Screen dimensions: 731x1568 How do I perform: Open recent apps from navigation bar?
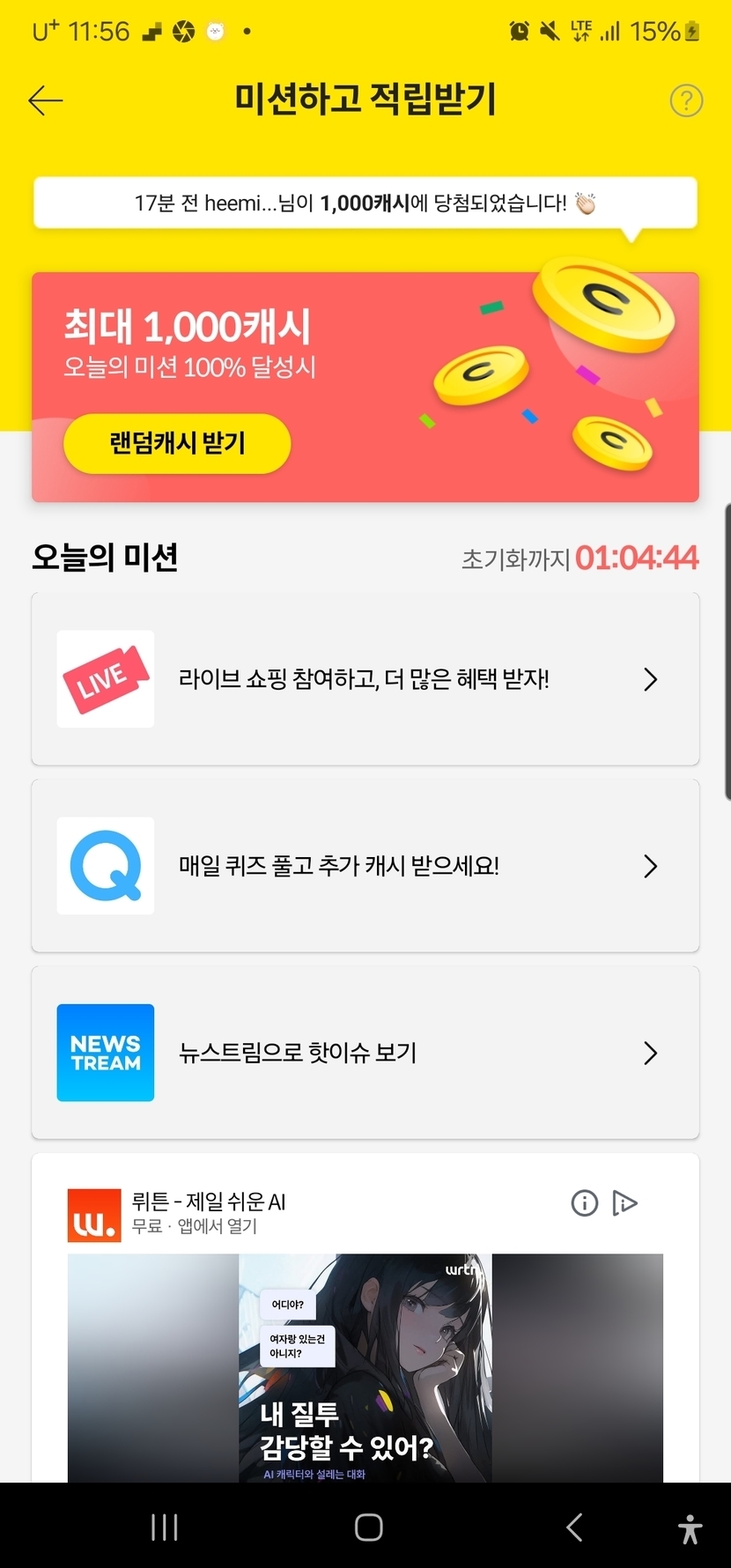point(165,1527)
